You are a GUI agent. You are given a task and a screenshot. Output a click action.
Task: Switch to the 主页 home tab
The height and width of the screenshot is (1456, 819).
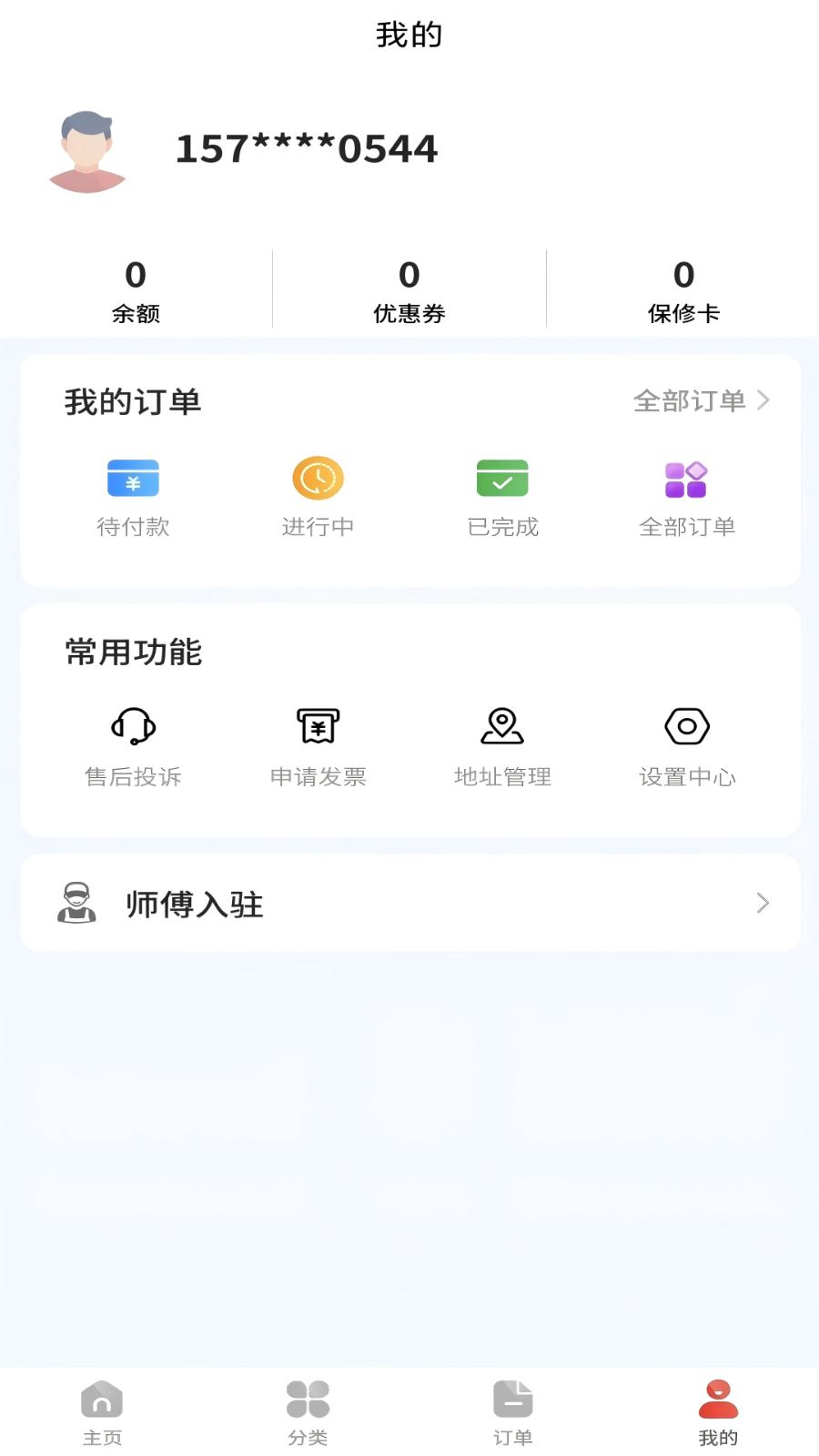(102, 1409)
